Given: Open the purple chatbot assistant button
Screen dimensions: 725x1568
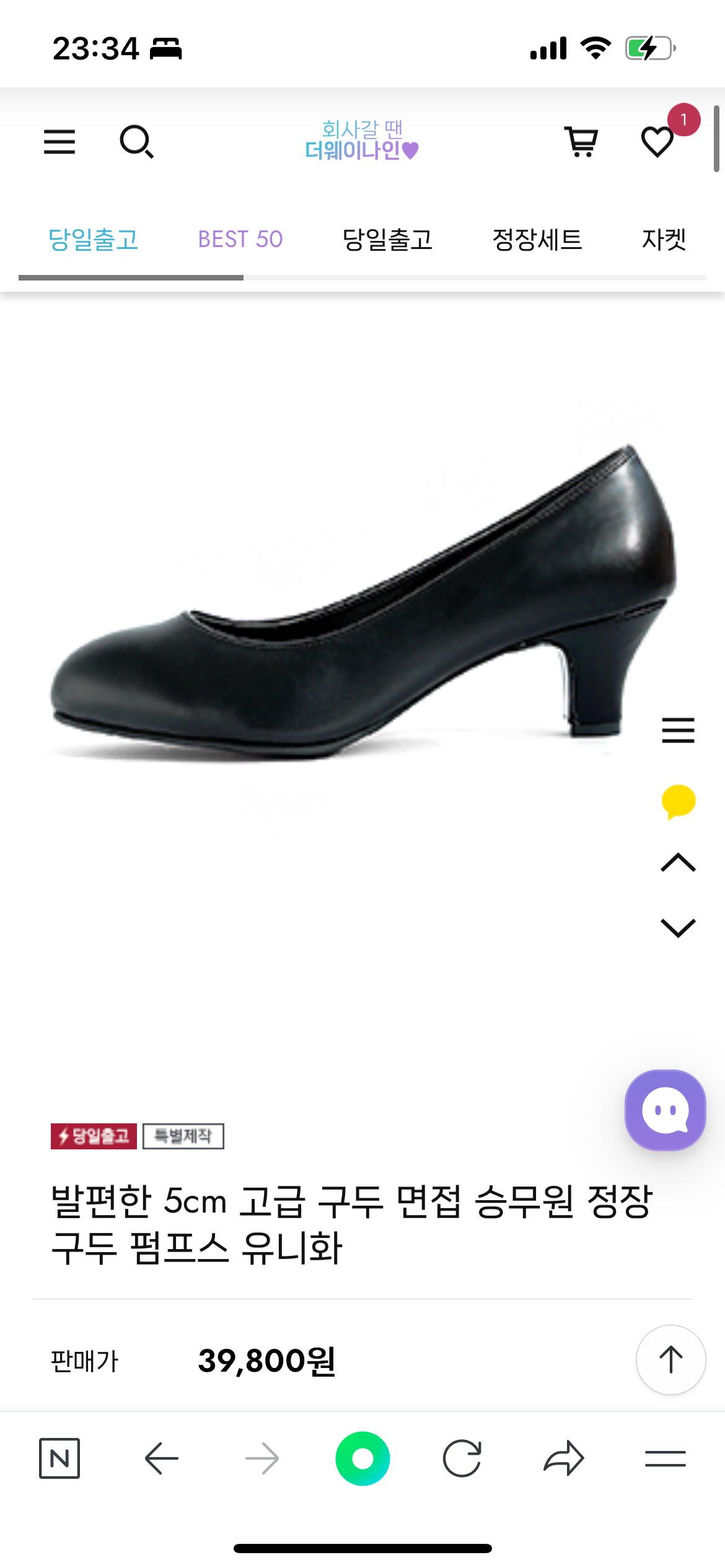Looking at the screenshot, I should pos(665,1110).
